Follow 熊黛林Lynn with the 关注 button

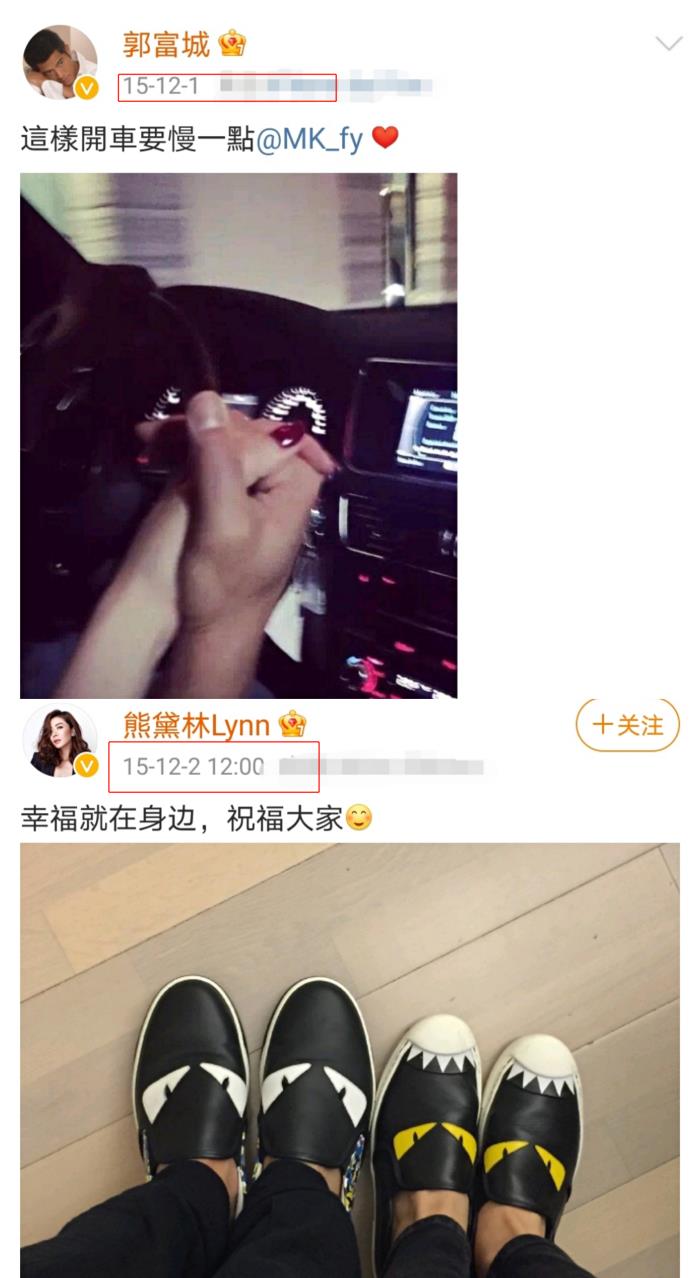[627, 725]
